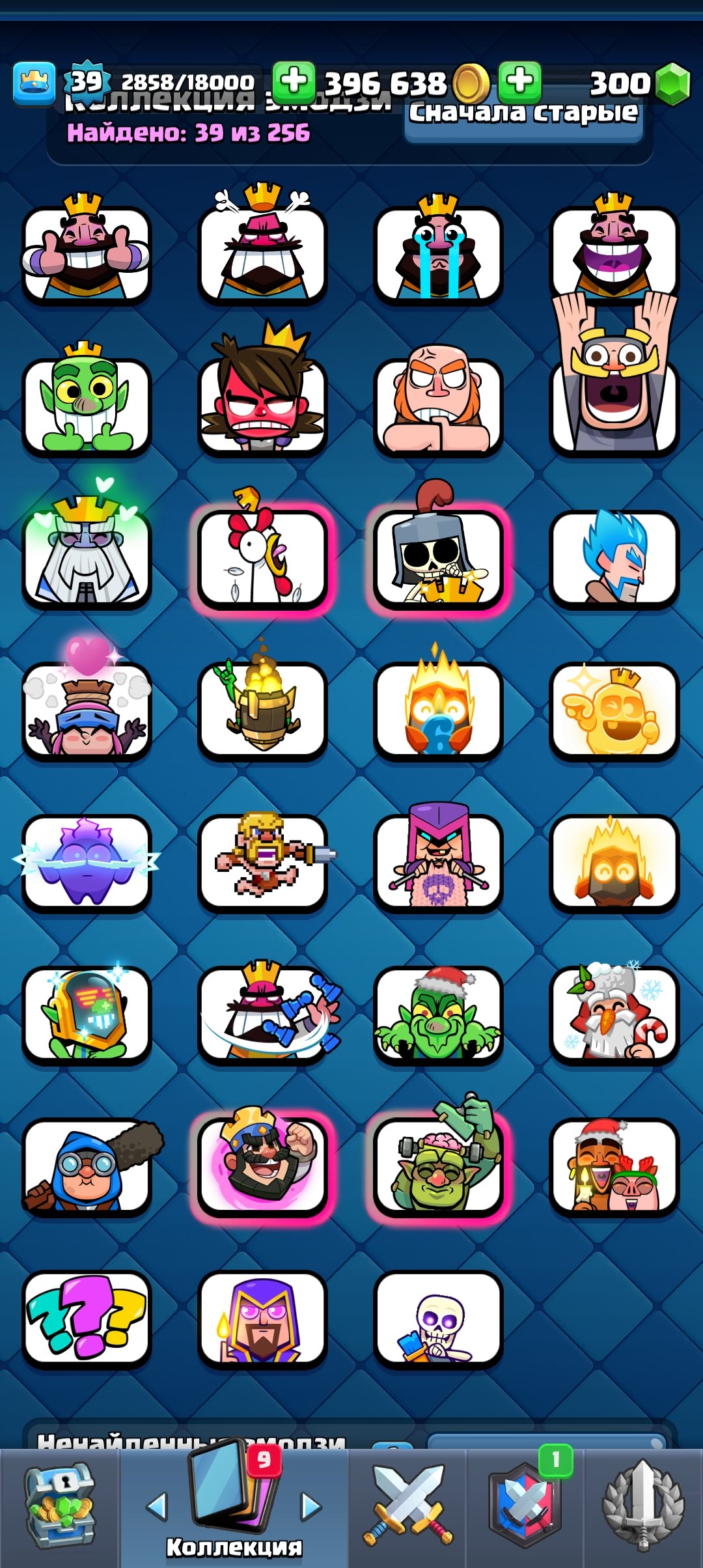The image size is (703, 1568).
Task: Tap the green plus next to gems
Action: 519,82
